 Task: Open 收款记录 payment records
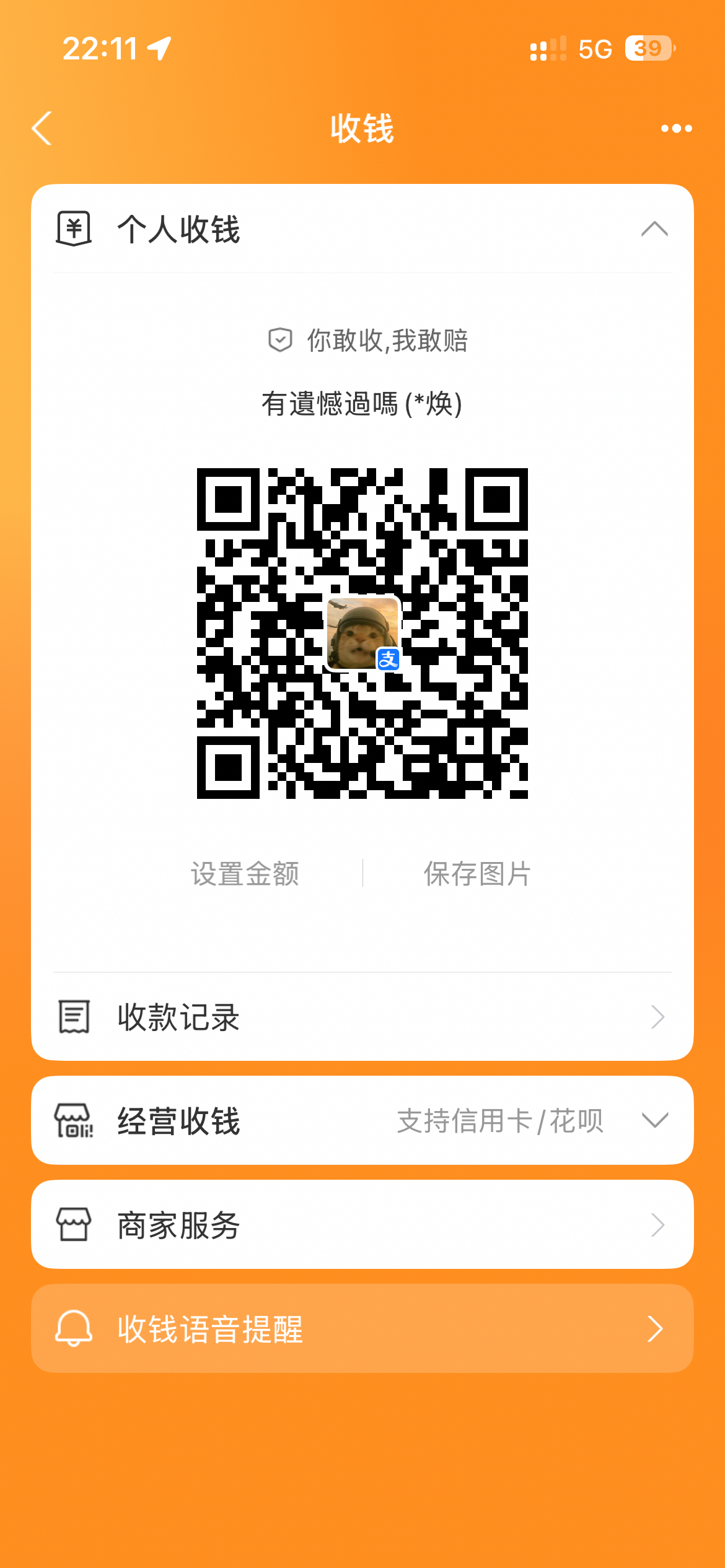[362, 1017]
